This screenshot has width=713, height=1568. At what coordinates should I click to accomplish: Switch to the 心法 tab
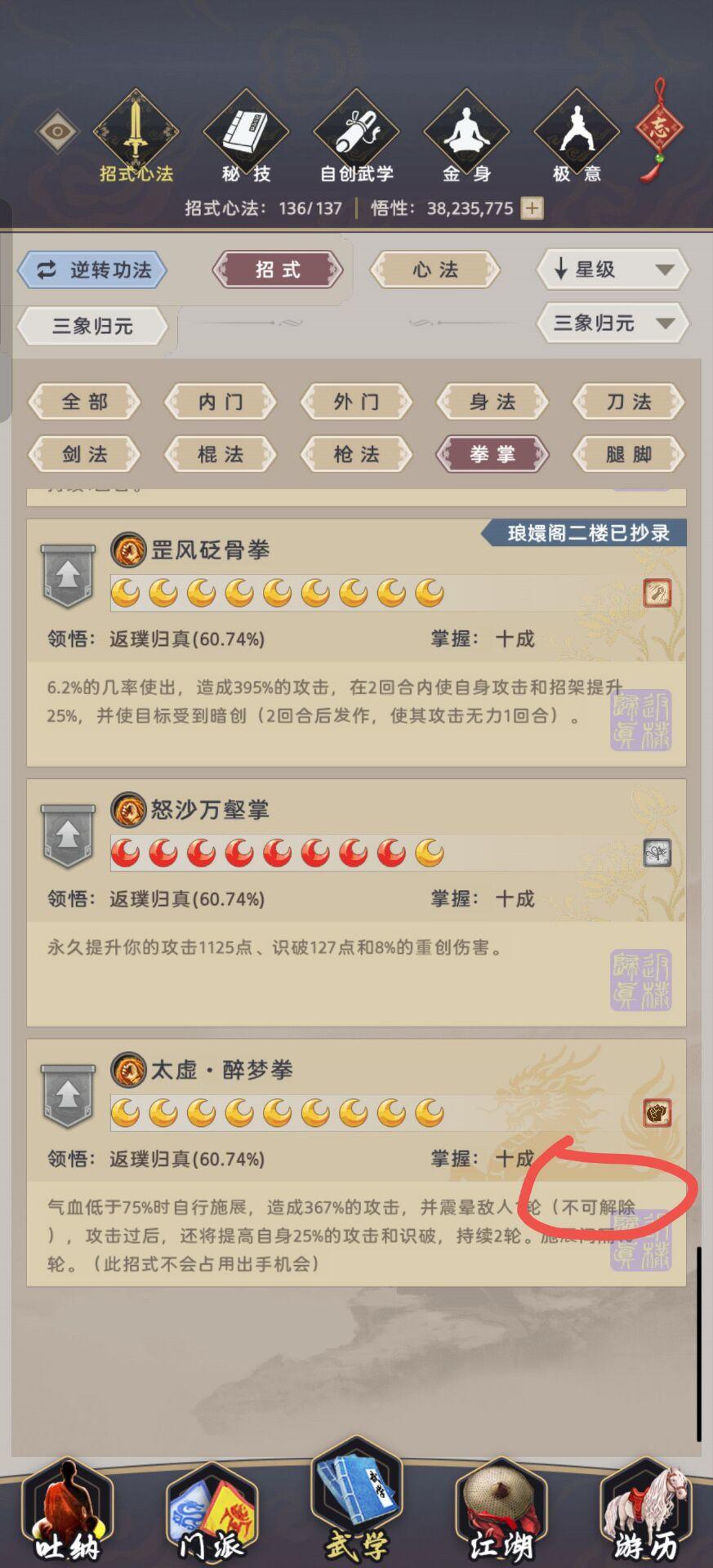click(x=434, y=269)
